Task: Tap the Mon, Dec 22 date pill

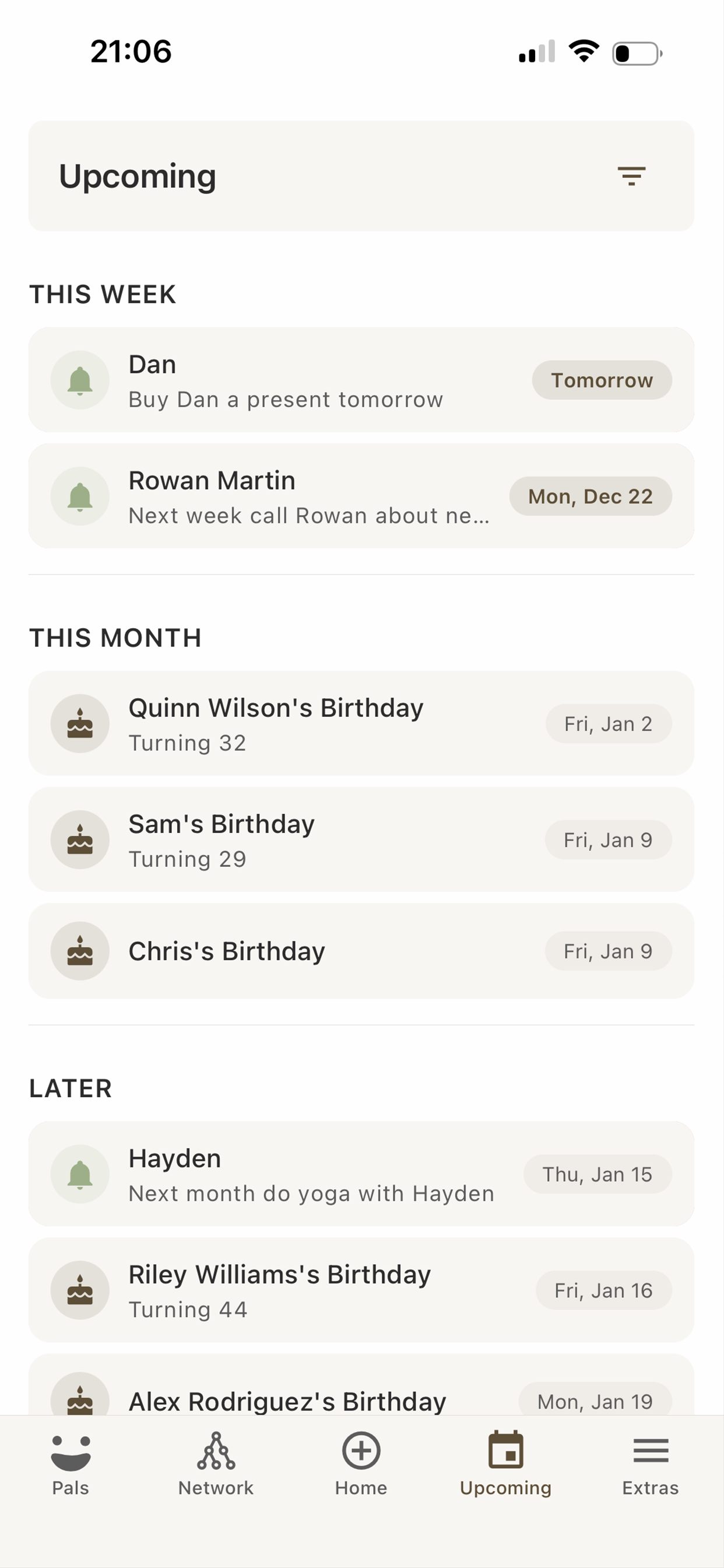Action: [590, 496]
